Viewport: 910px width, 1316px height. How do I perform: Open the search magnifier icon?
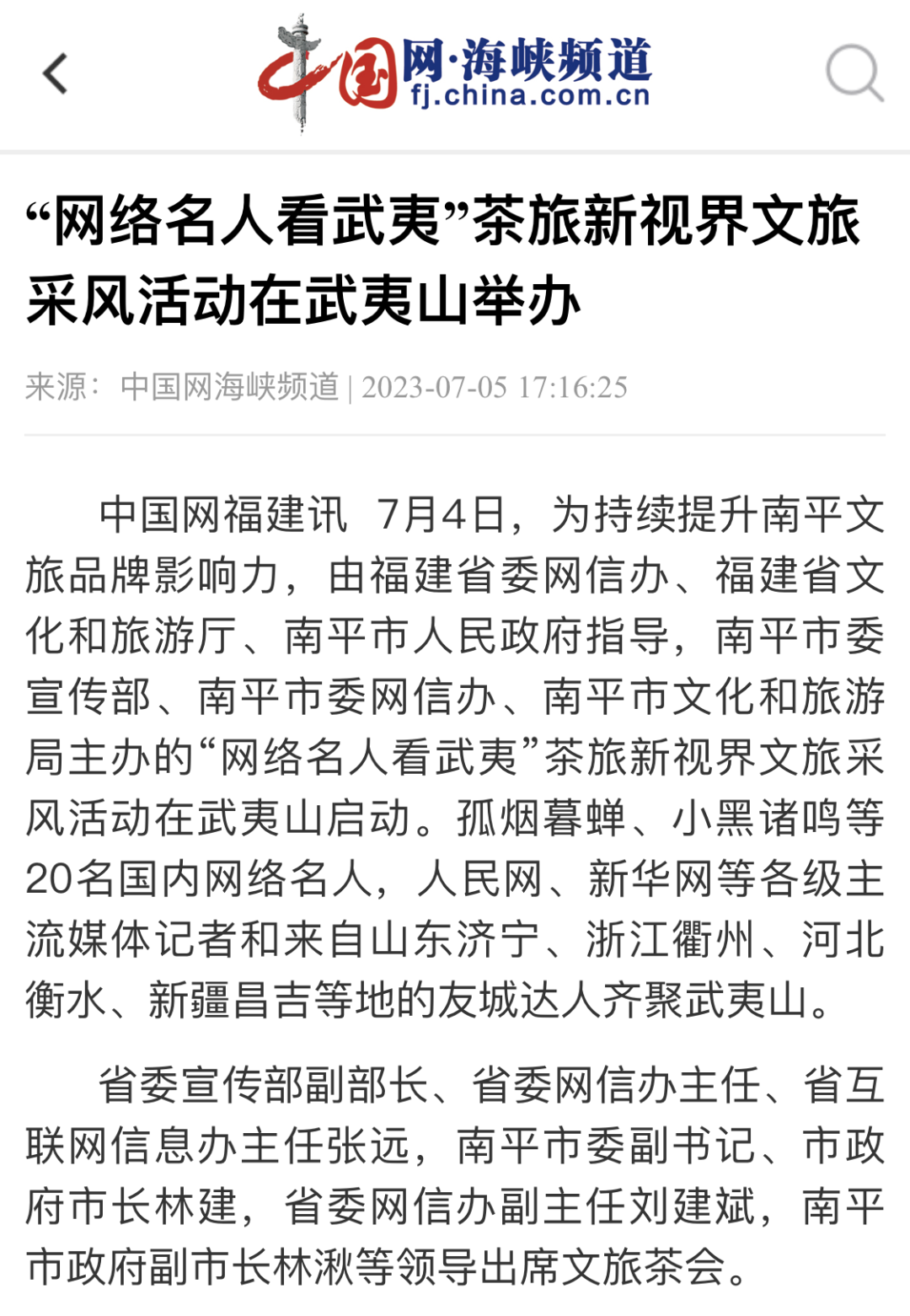click(854, 73)
